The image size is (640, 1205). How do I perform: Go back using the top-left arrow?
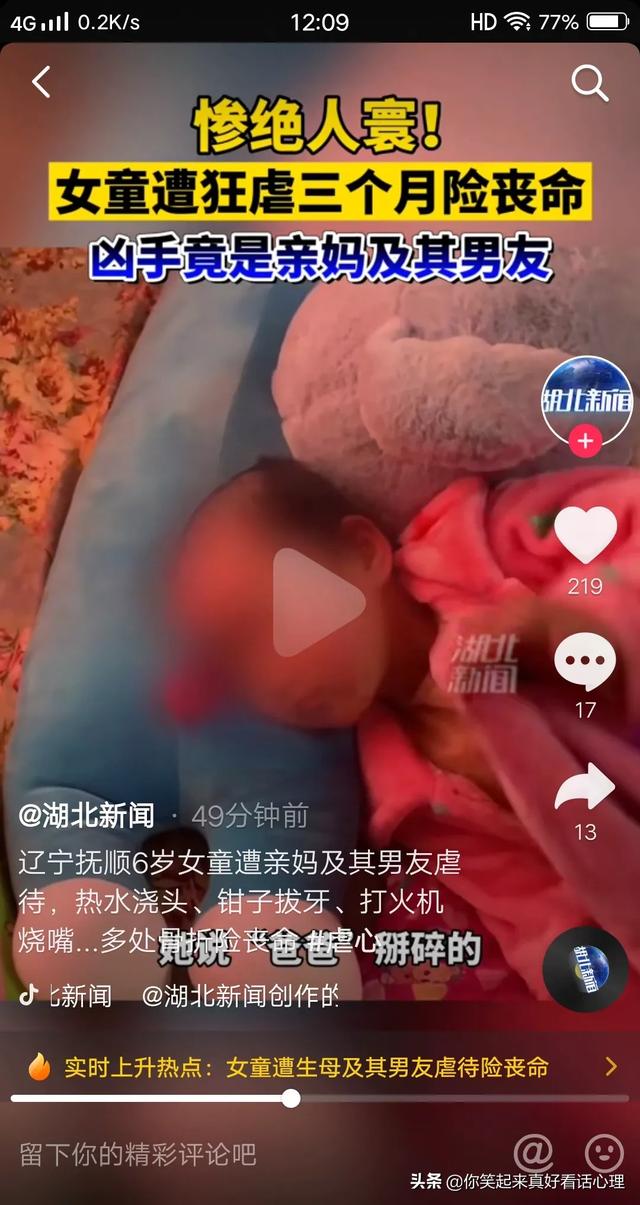coord(41,82)
